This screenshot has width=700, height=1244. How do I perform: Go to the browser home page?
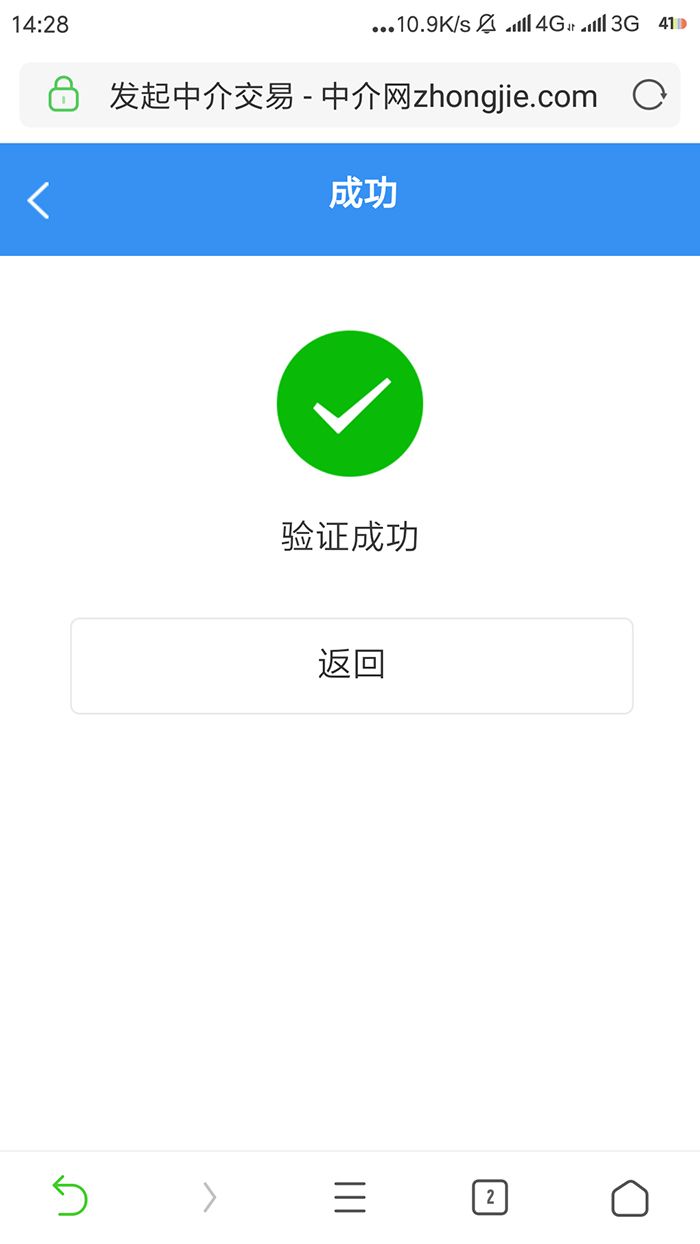(630, 1197)
